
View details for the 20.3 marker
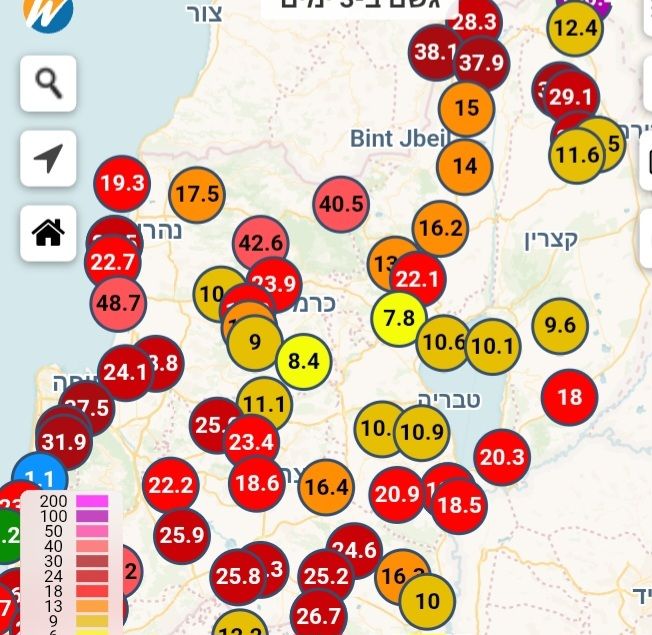[502, 457]
